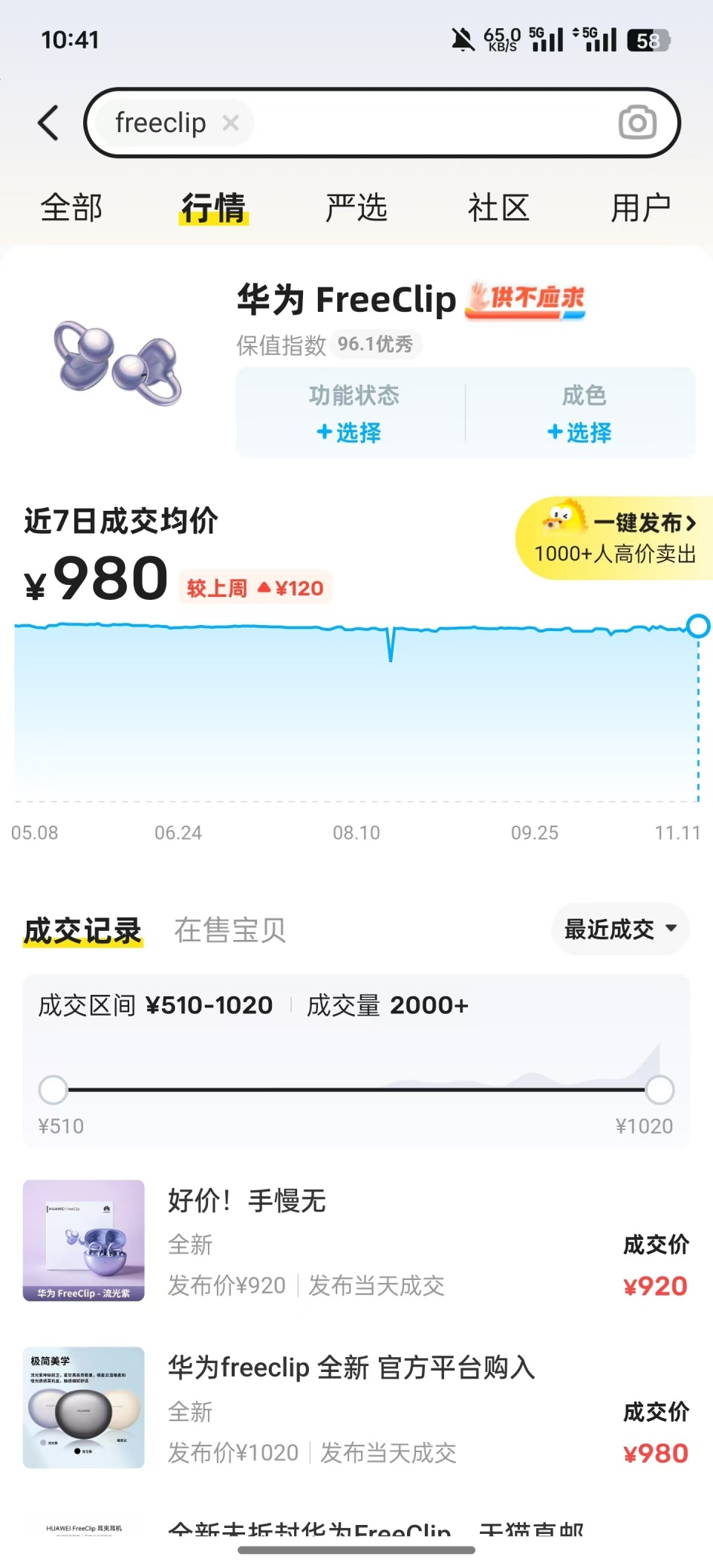Tap the camera icon to search by image
Screen dimensions: 713x1568
click(637, 122)
